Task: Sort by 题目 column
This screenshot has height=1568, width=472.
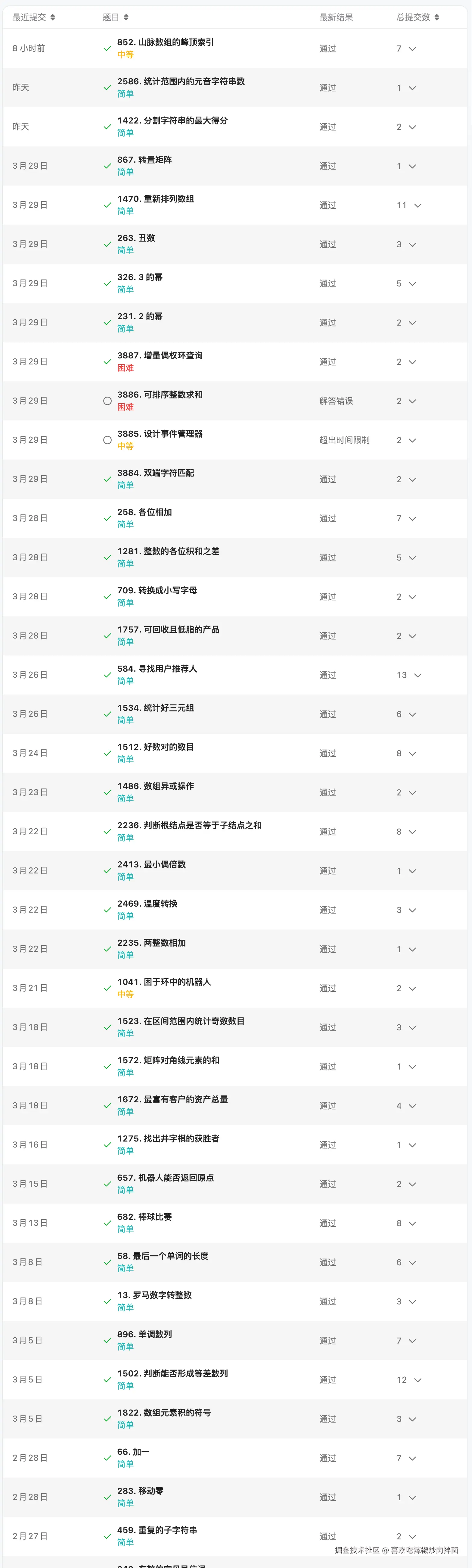Action: click(x=116, y=17)
